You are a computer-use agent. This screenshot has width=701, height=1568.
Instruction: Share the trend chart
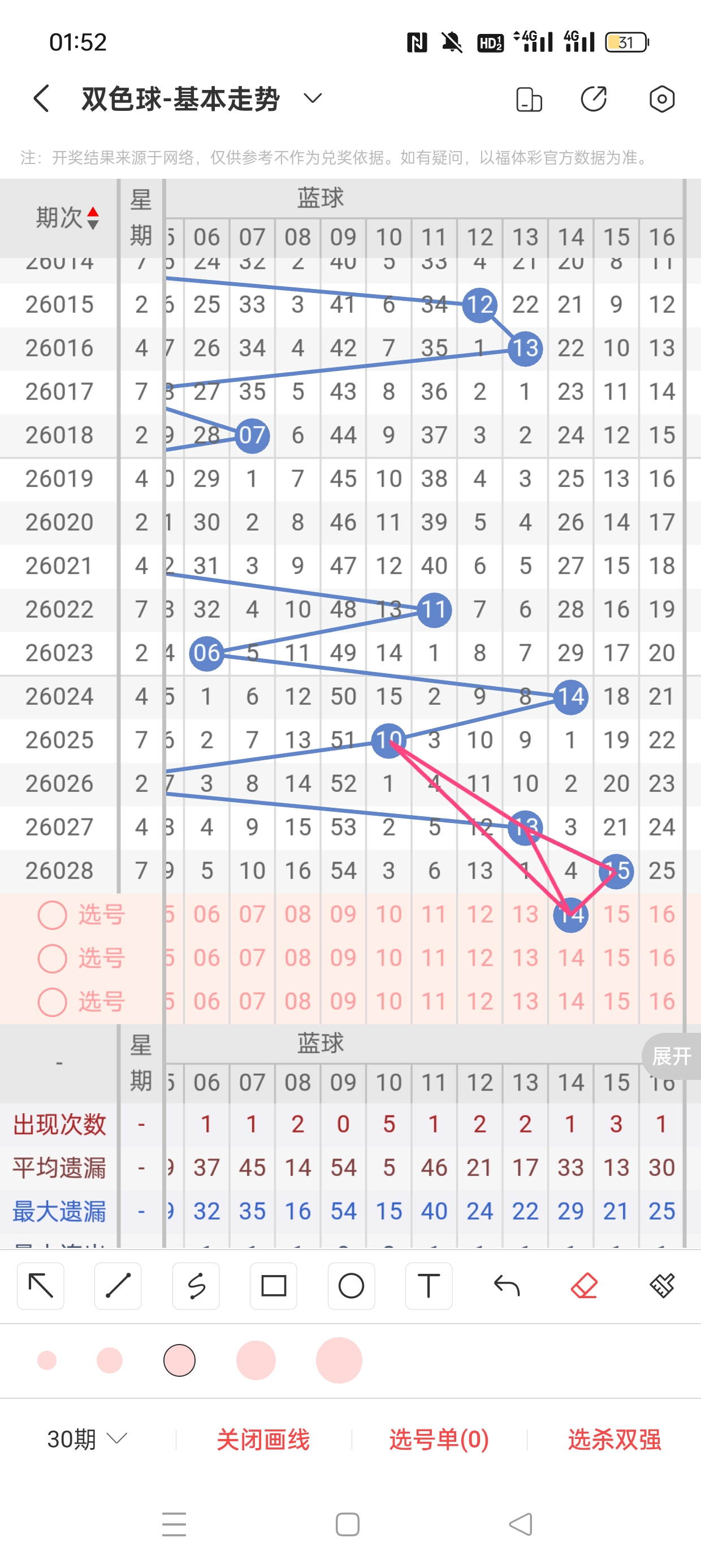point(593,99)
